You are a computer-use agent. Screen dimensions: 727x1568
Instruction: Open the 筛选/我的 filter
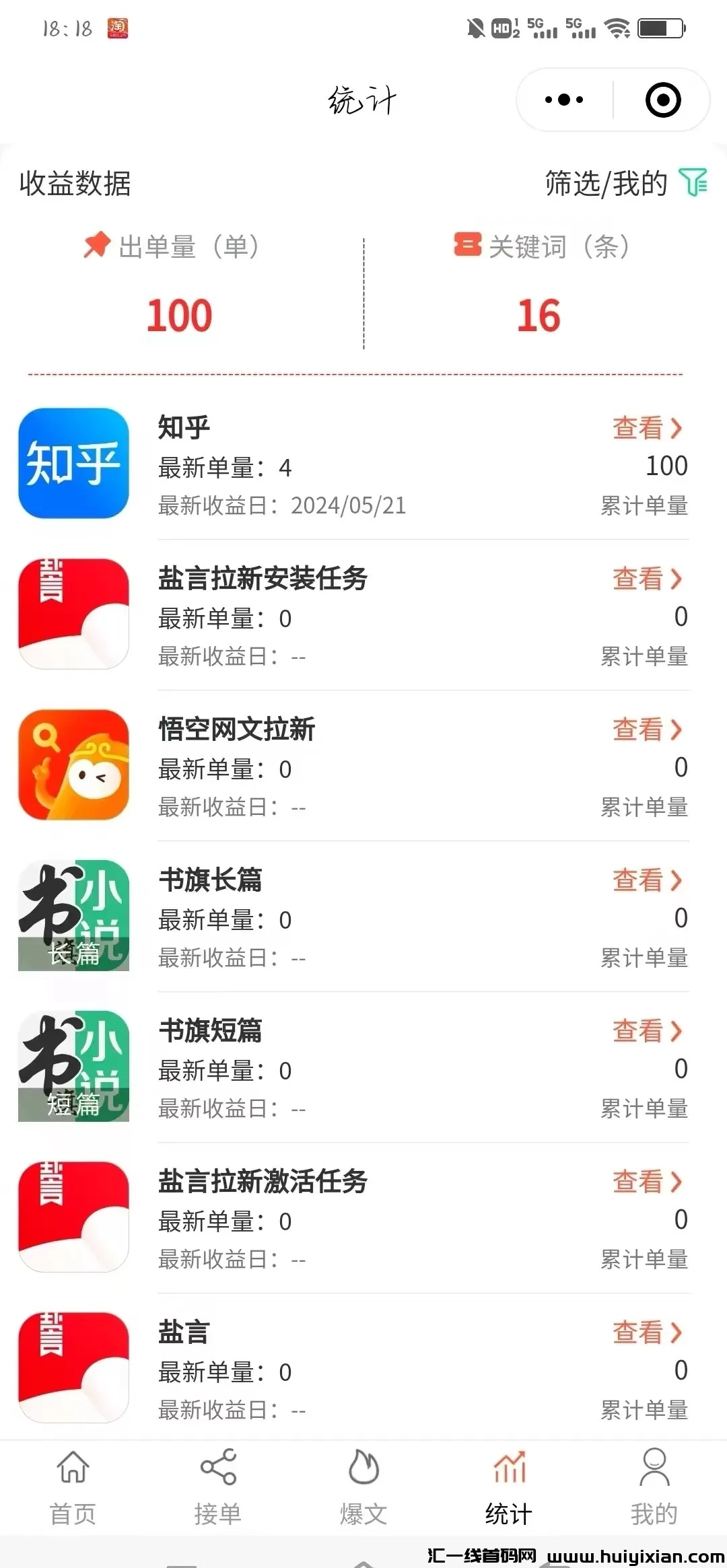(626, 183)
